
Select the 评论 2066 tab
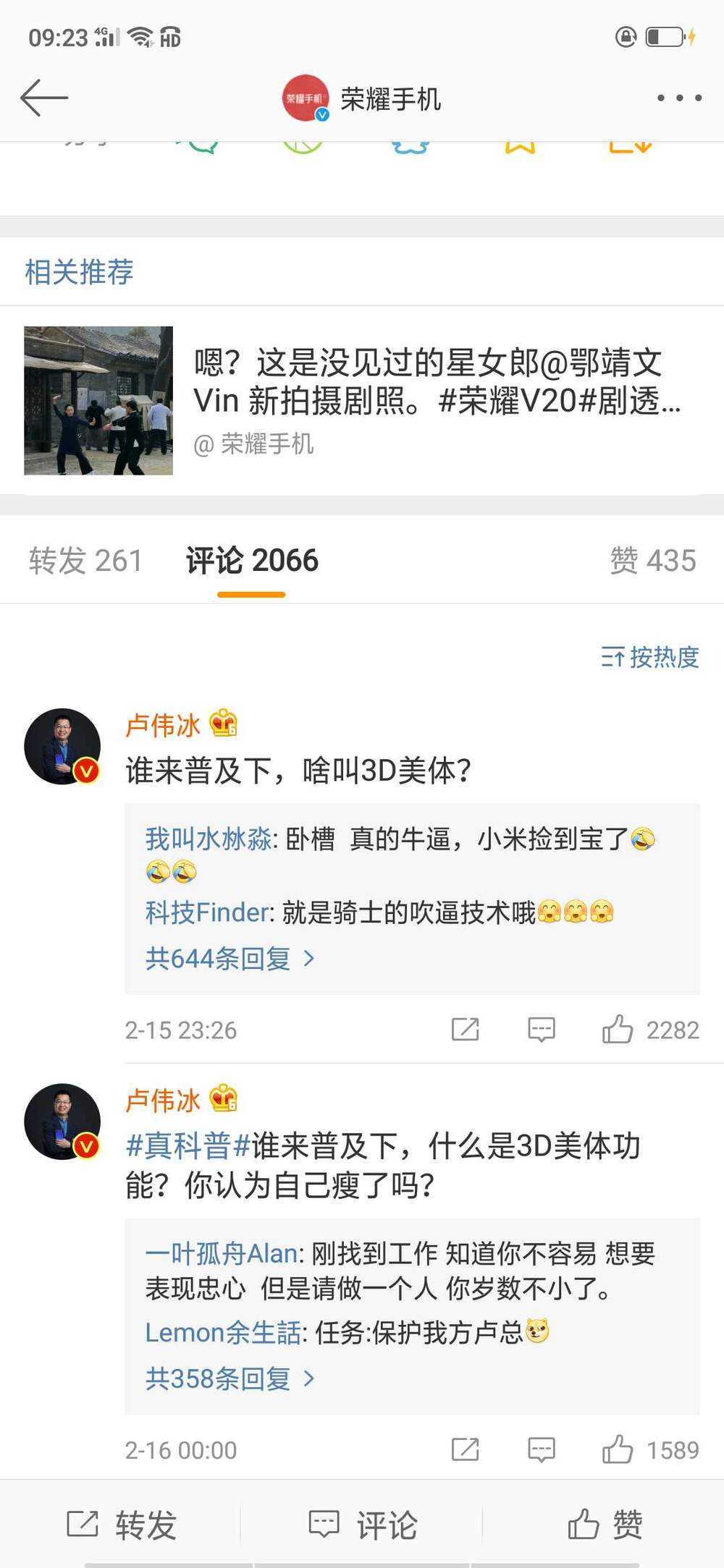[252, 561]
